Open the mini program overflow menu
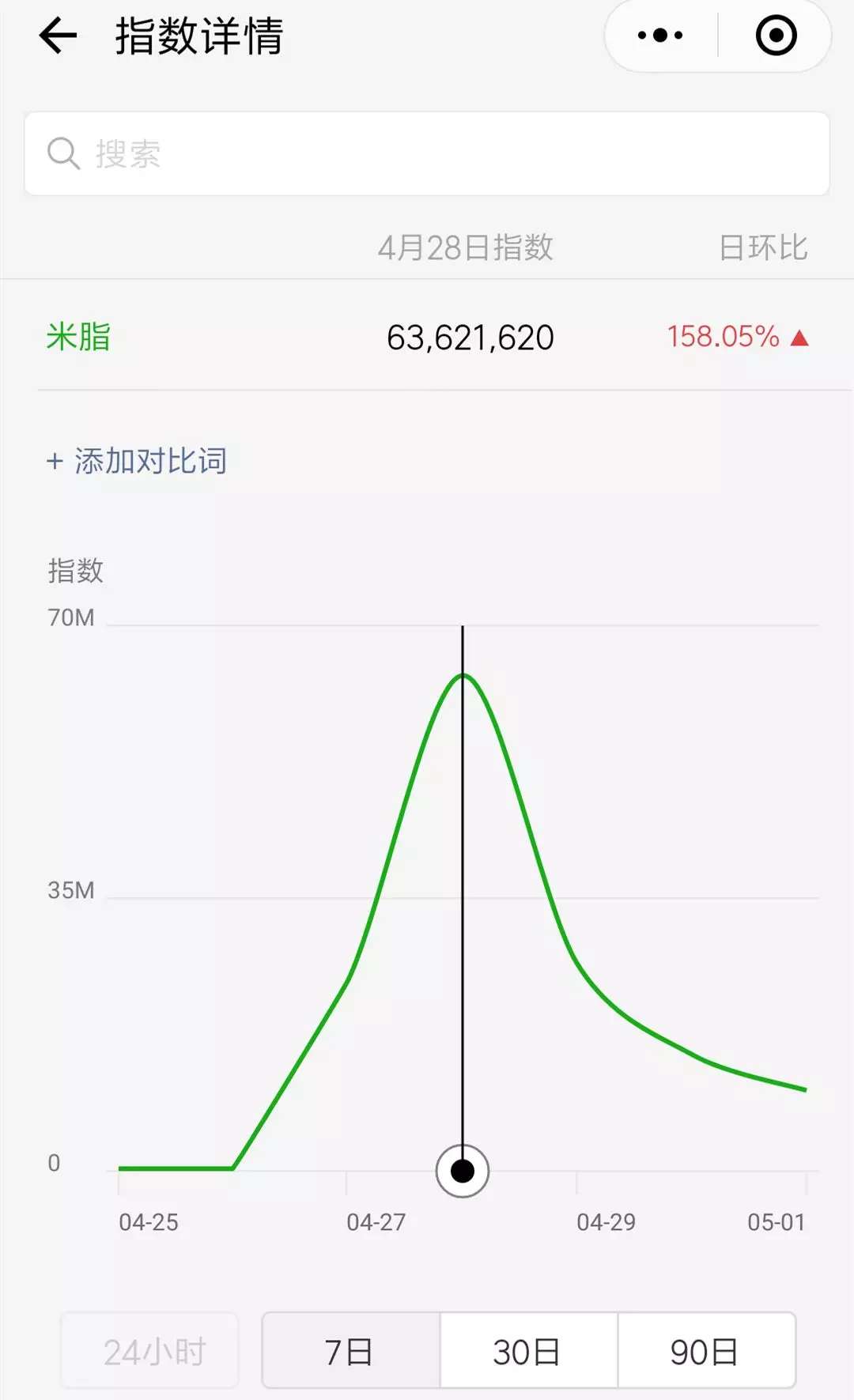The image size is (854, 1400). 660,36
